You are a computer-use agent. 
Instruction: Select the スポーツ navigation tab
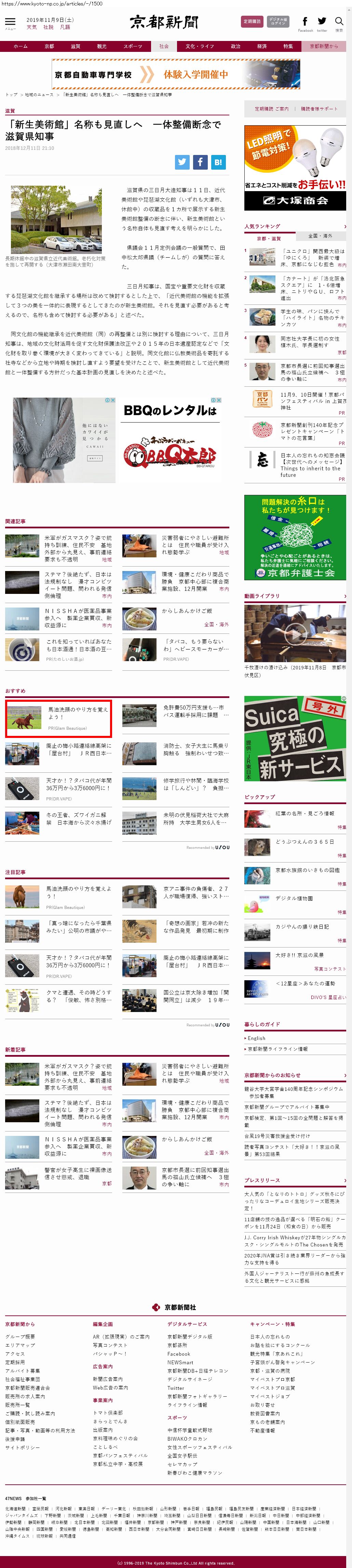coord(132,46)
